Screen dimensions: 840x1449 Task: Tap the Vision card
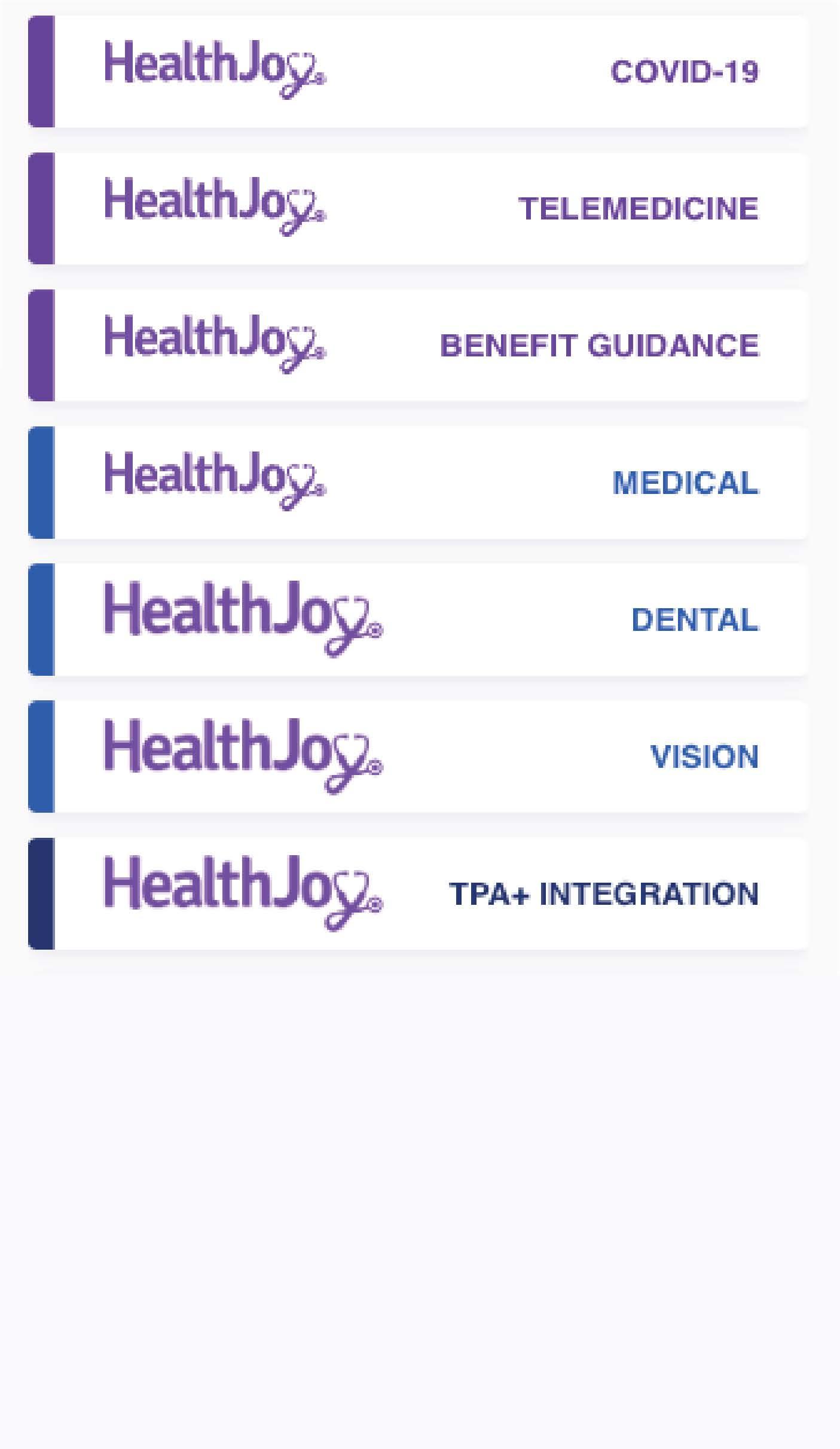(x=419, y=756)
